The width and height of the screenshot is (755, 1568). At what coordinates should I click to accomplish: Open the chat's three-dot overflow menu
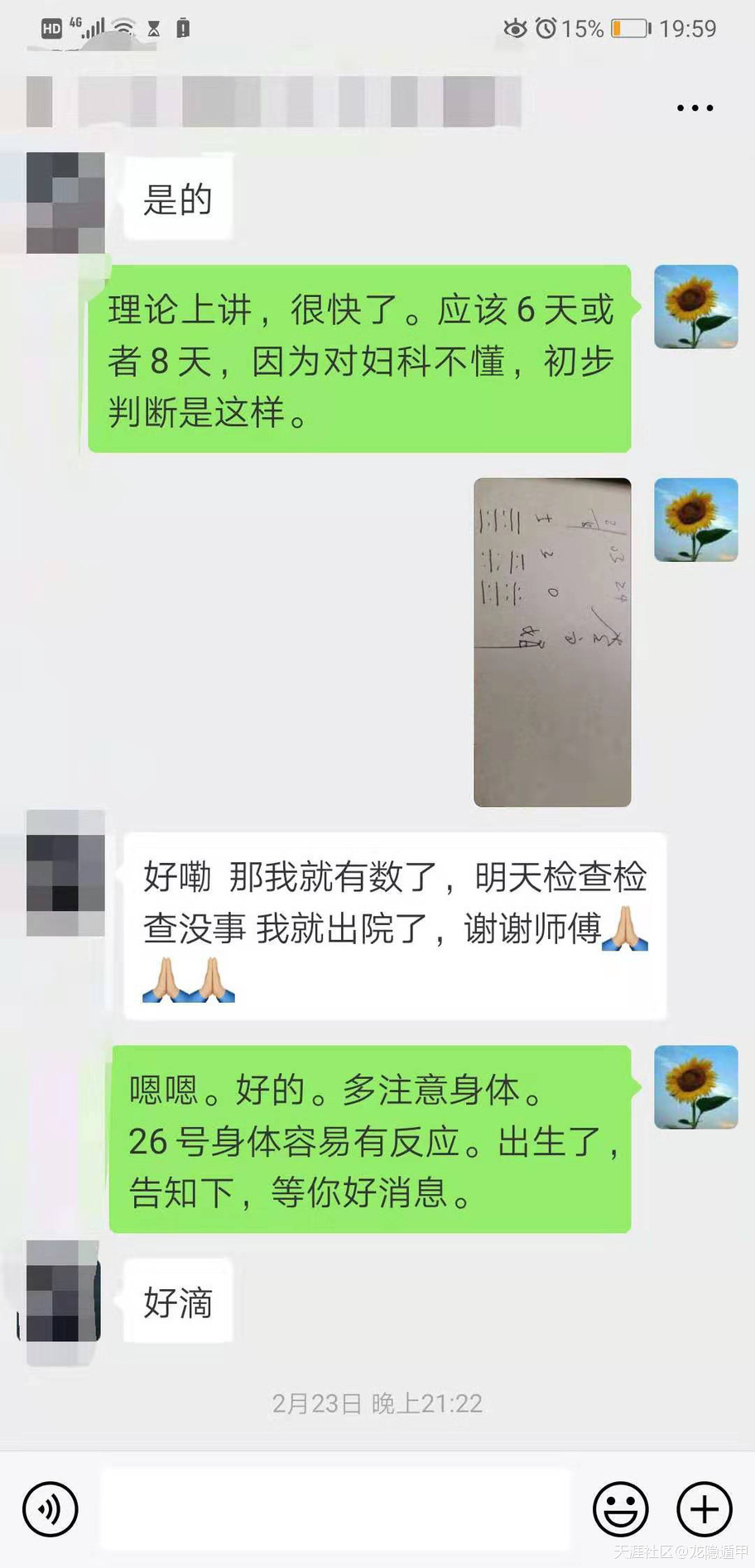coord(695,108)
